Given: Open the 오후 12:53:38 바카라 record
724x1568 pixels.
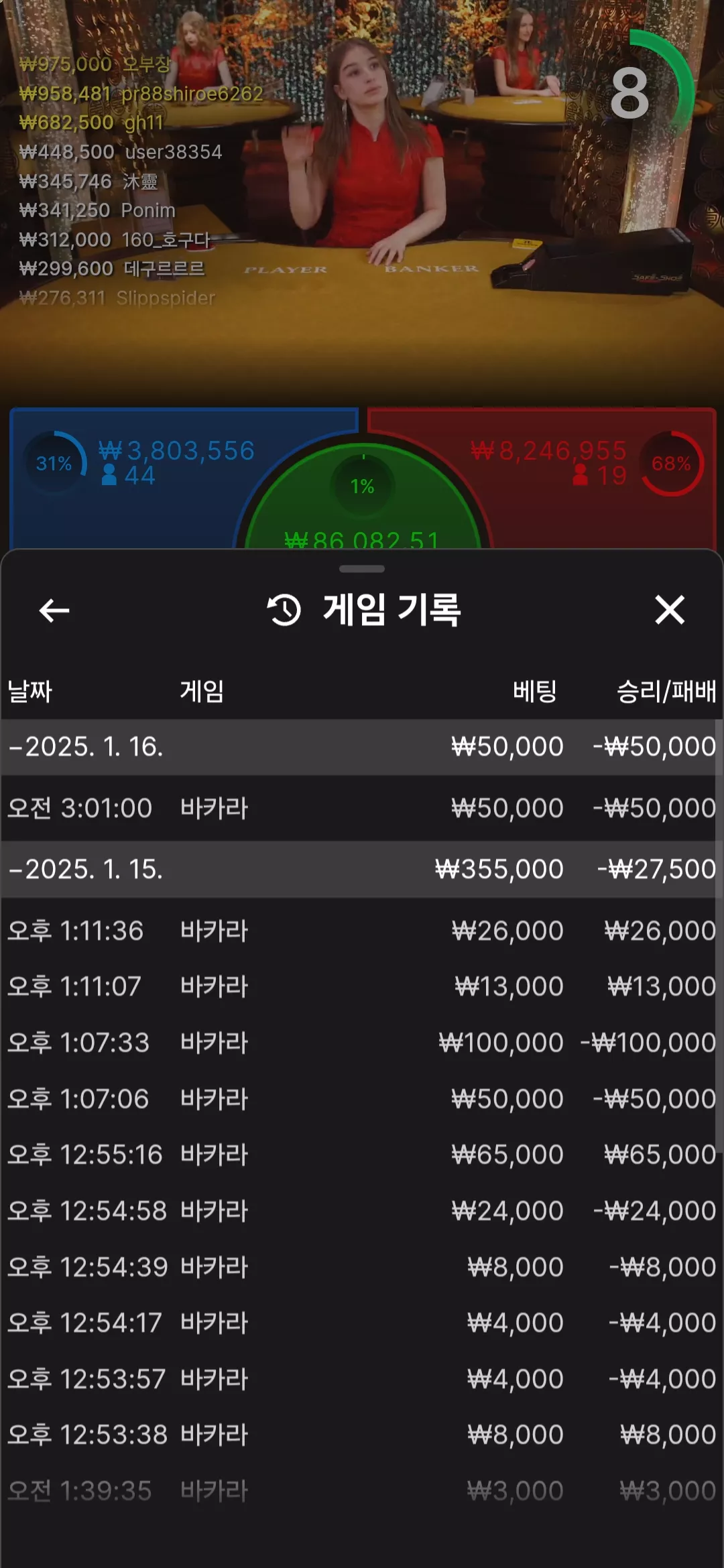Looking at the screenshot, I should [359, 1435].
